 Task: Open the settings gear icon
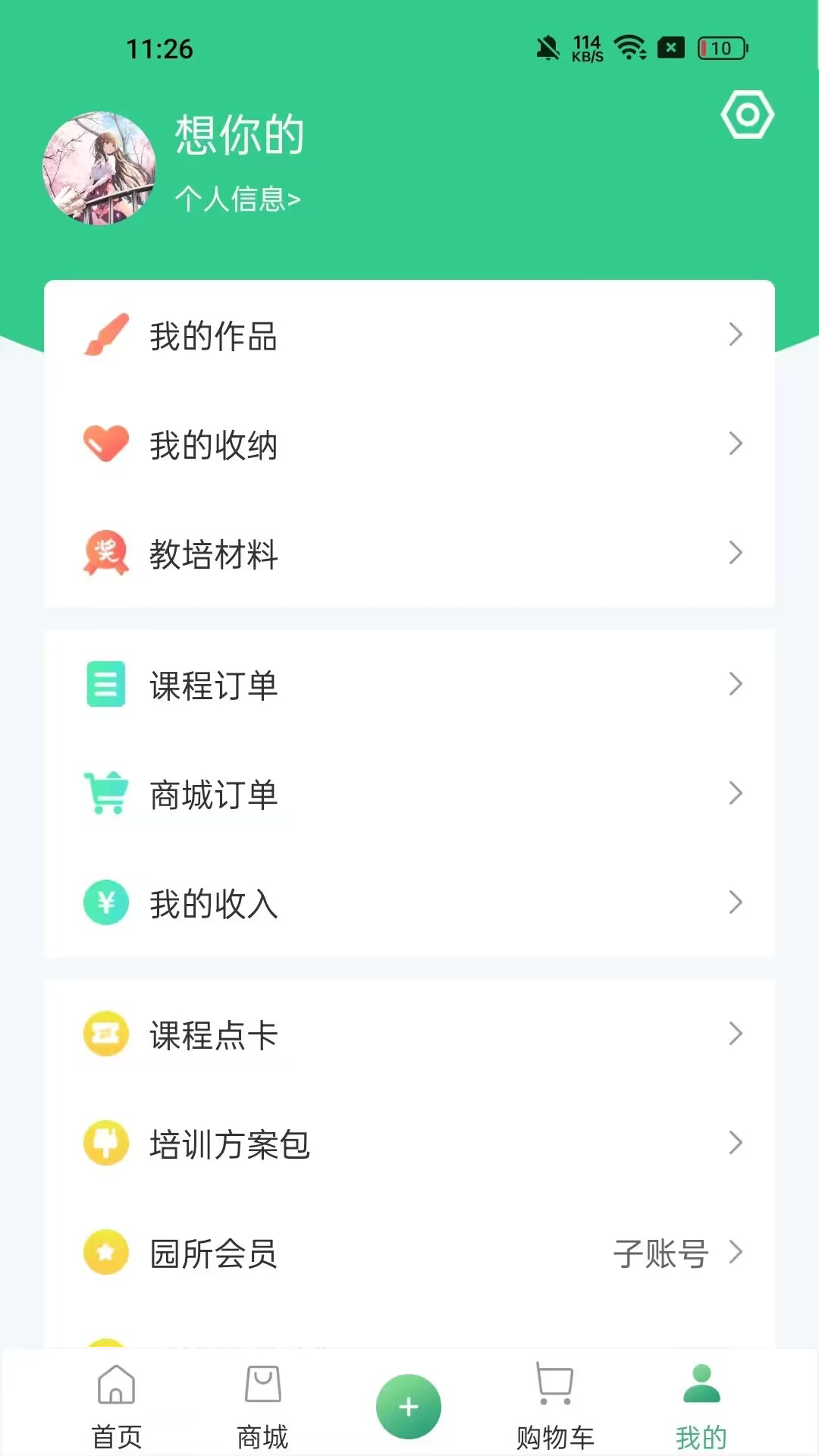pyautogui.click(x=748, y=115)
